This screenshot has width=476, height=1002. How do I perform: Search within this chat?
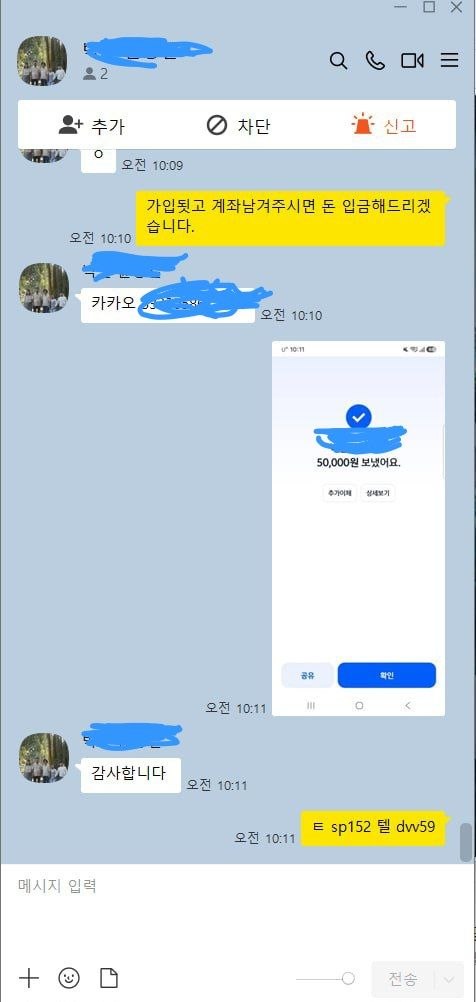point(338,61)
